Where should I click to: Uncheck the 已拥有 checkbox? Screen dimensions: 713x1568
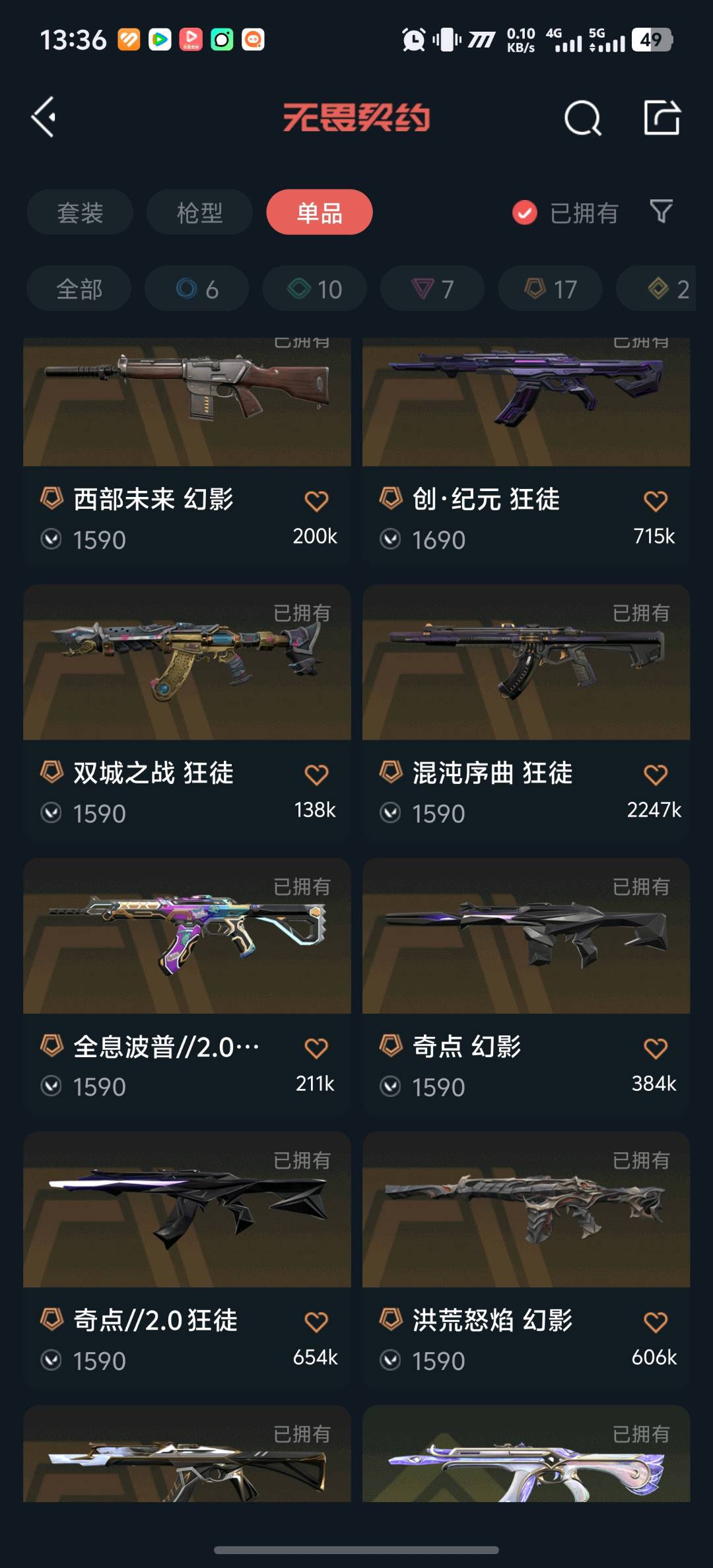[525, 212]
